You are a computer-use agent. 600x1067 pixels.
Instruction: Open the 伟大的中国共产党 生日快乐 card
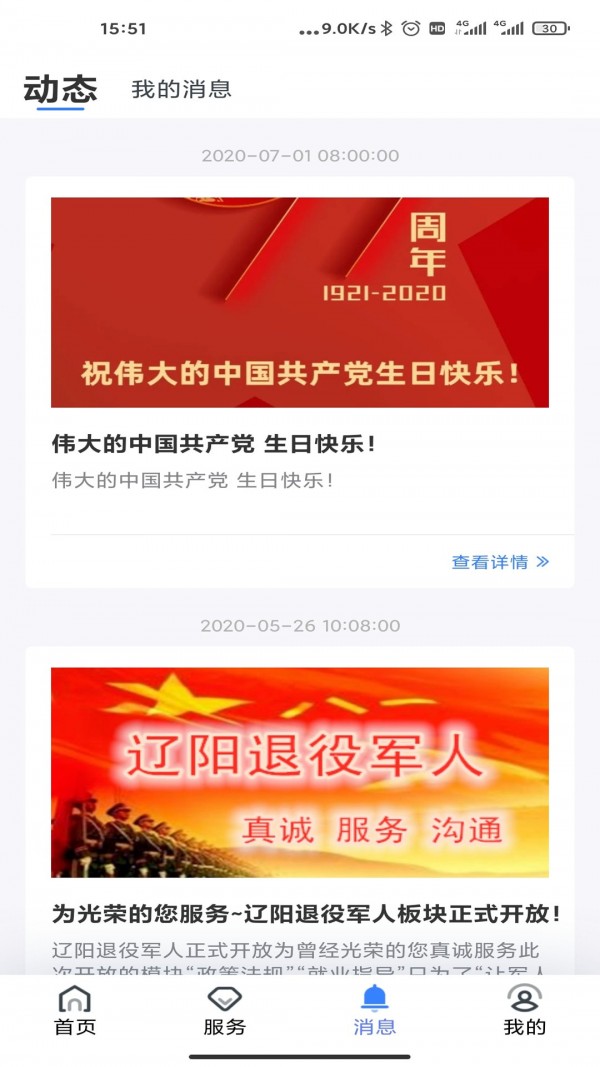tap(299, 382)
